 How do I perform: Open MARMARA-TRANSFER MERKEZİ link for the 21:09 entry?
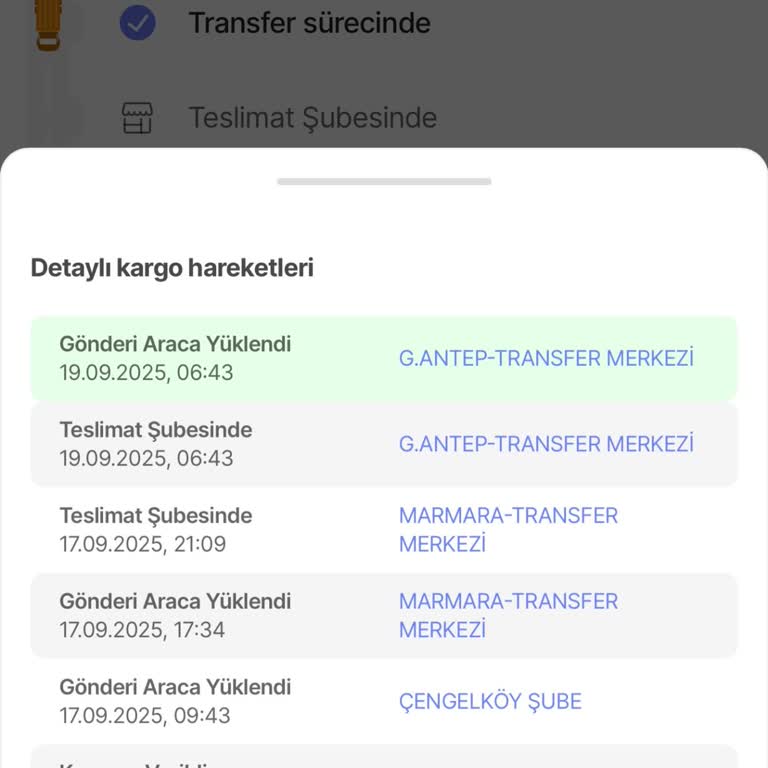coord(508,530)
